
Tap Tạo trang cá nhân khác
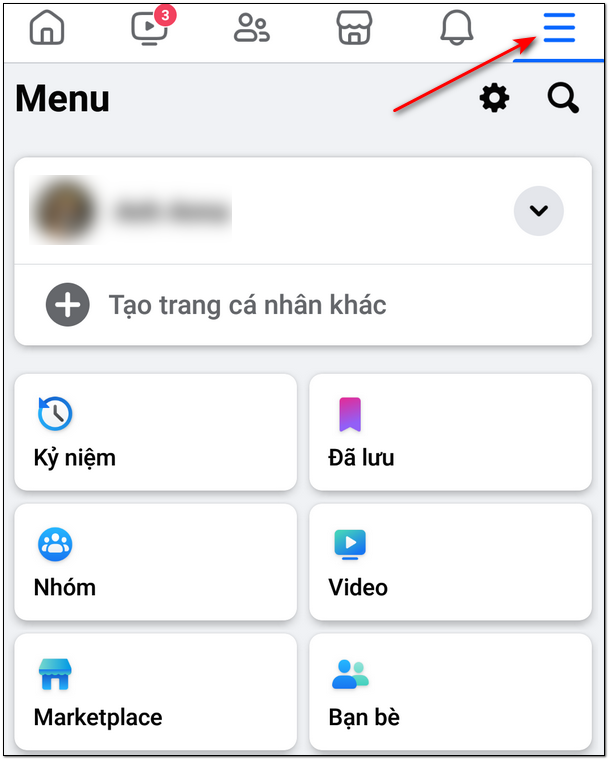(x=245, y=305)
